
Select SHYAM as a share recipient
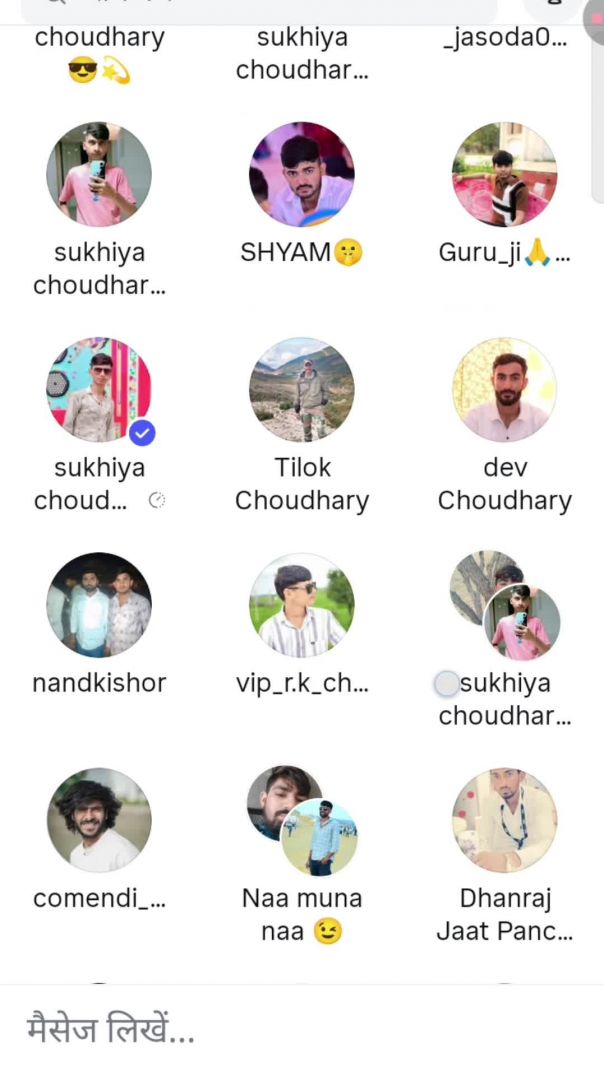click(301, 175)
